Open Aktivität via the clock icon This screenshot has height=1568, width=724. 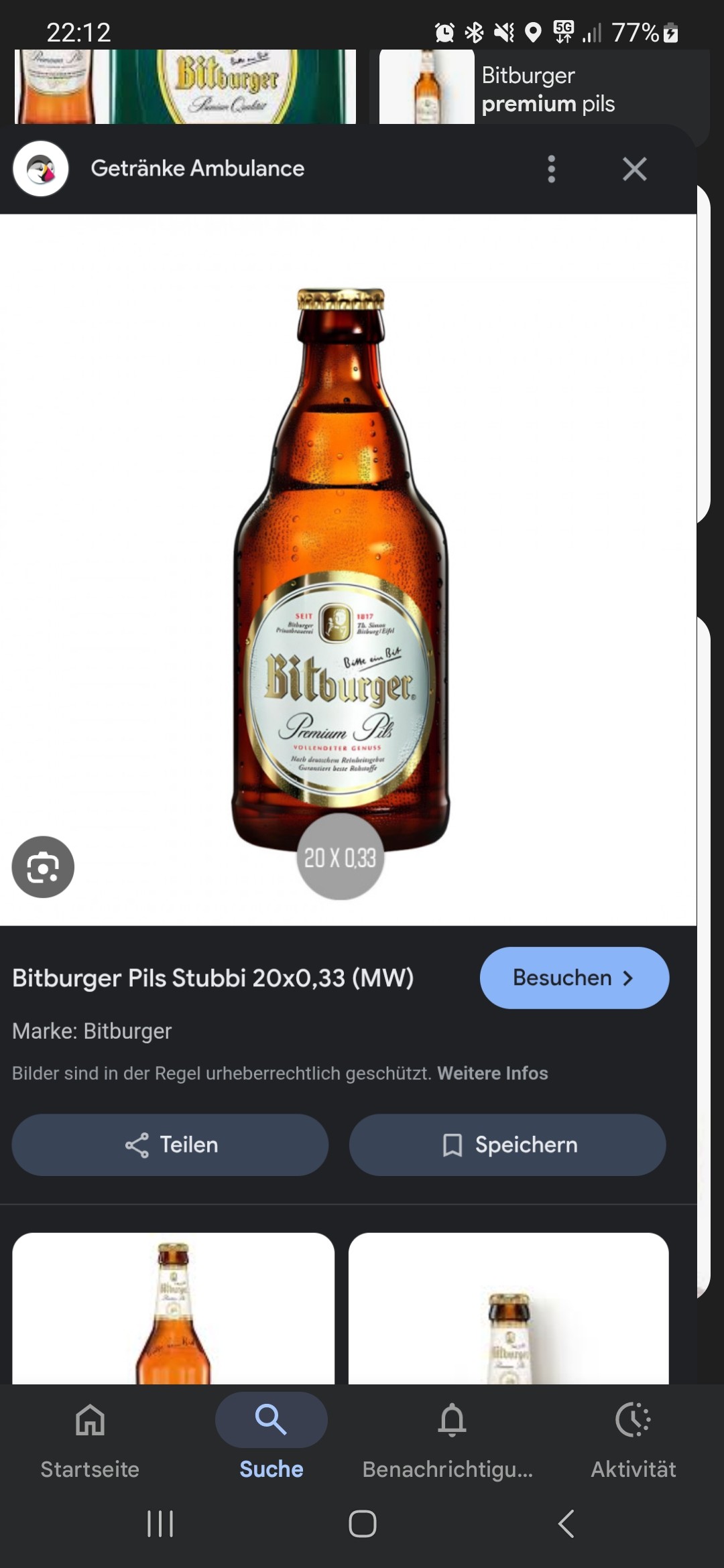(x=633, y=1419)
